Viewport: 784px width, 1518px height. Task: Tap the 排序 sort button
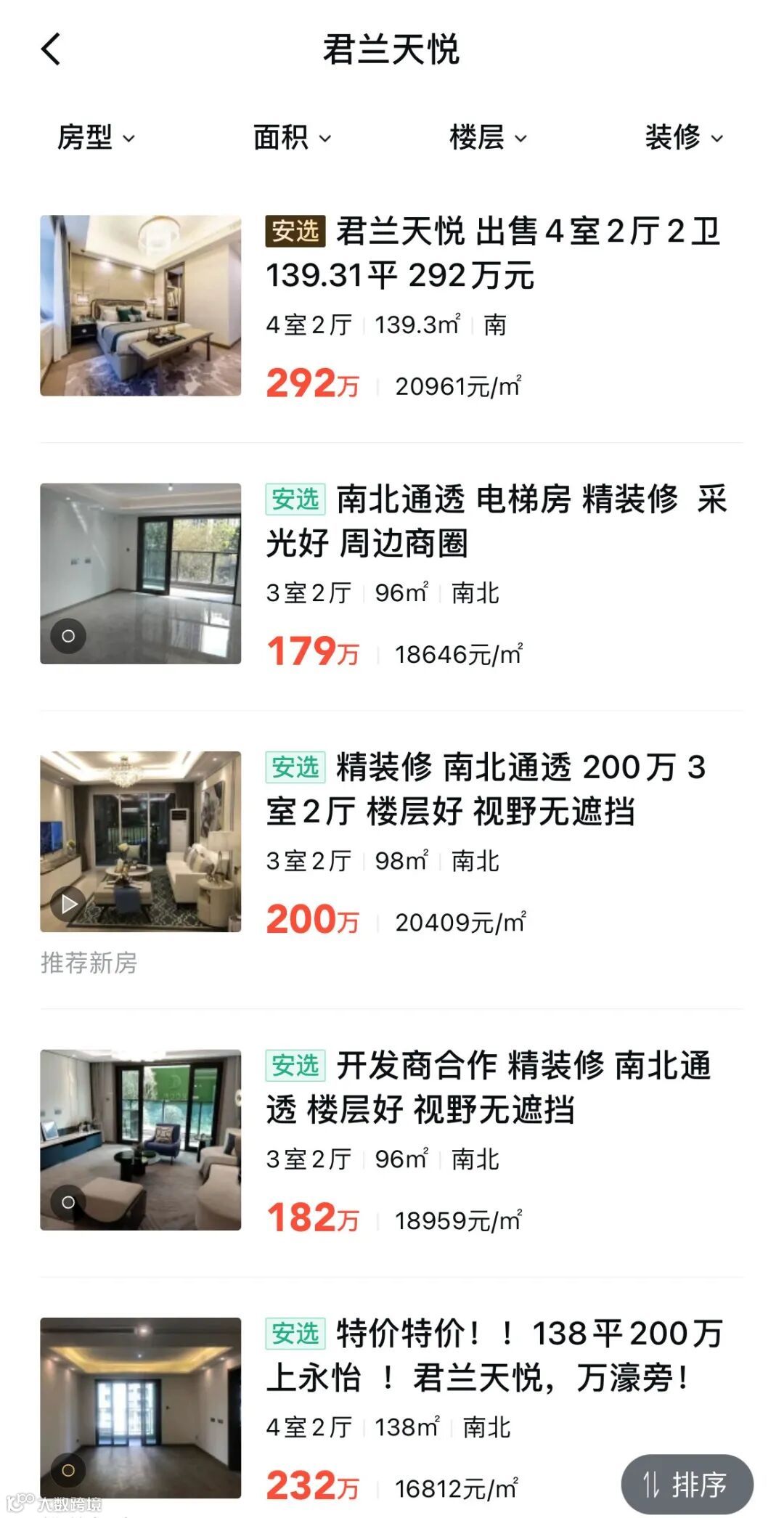(687, 1485)
